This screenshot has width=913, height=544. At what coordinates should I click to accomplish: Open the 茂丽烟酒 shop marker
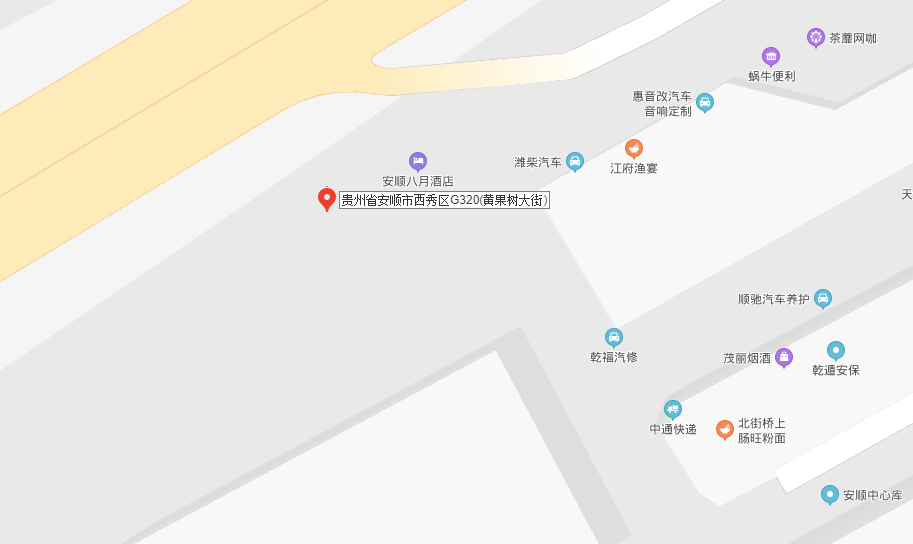[784, 356]
